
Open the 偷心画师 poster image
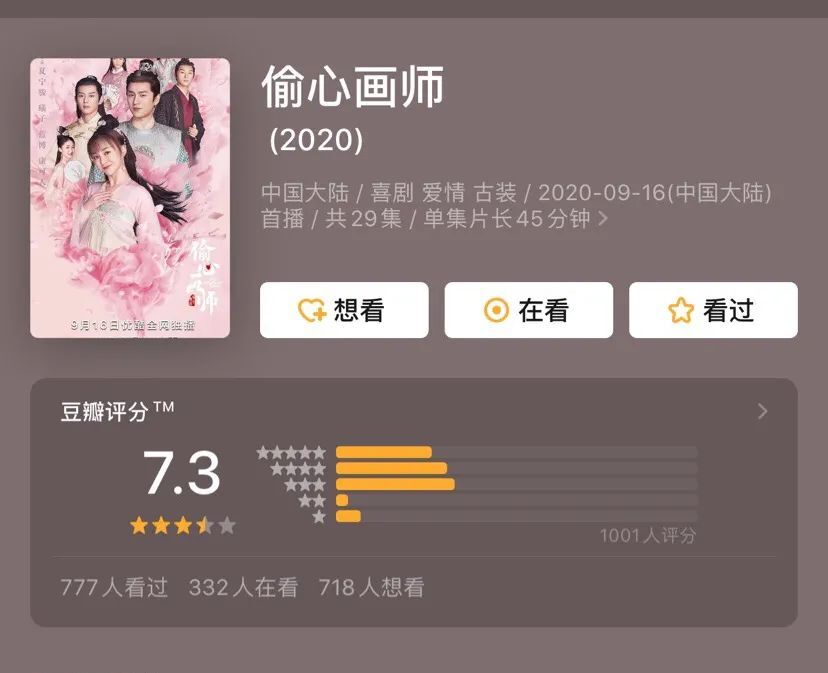coord(130,198)
